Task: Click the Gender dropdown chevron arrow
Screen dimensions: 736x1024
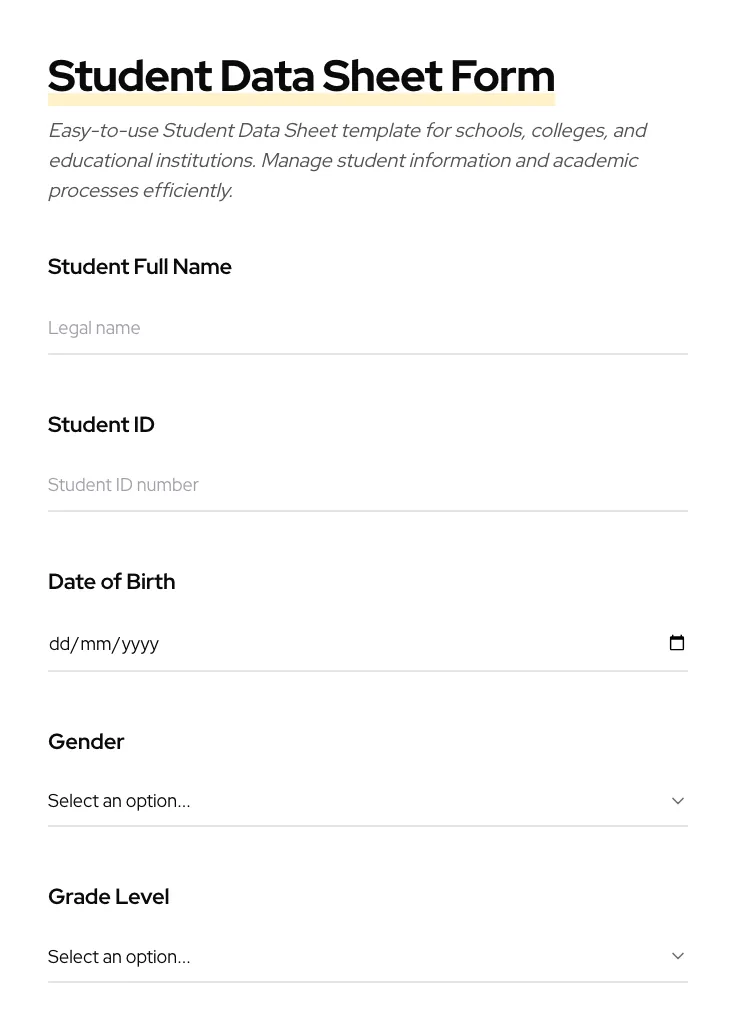Action: pos(678,800)
